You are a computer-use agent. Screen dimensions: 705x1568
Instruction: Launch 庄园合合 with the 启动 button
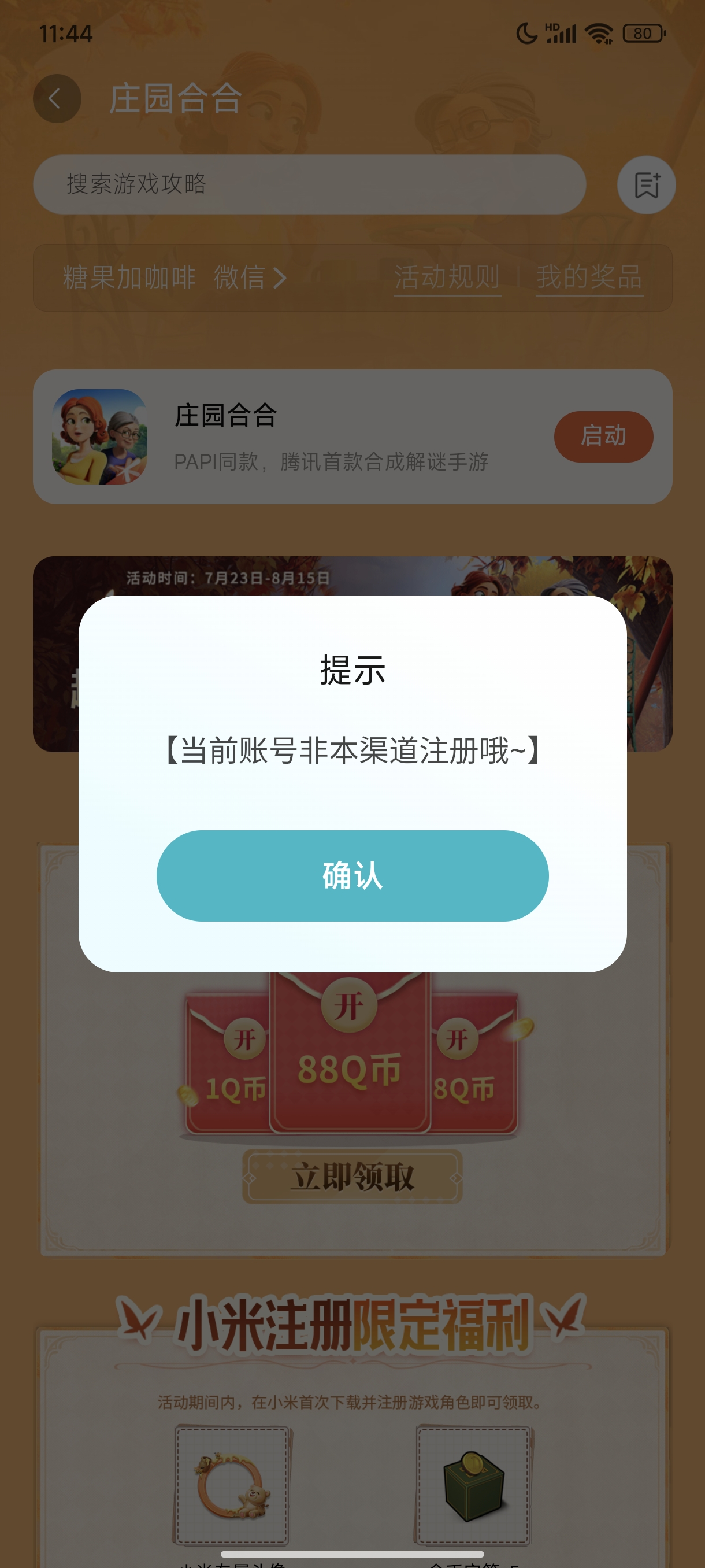click(603, 436)
